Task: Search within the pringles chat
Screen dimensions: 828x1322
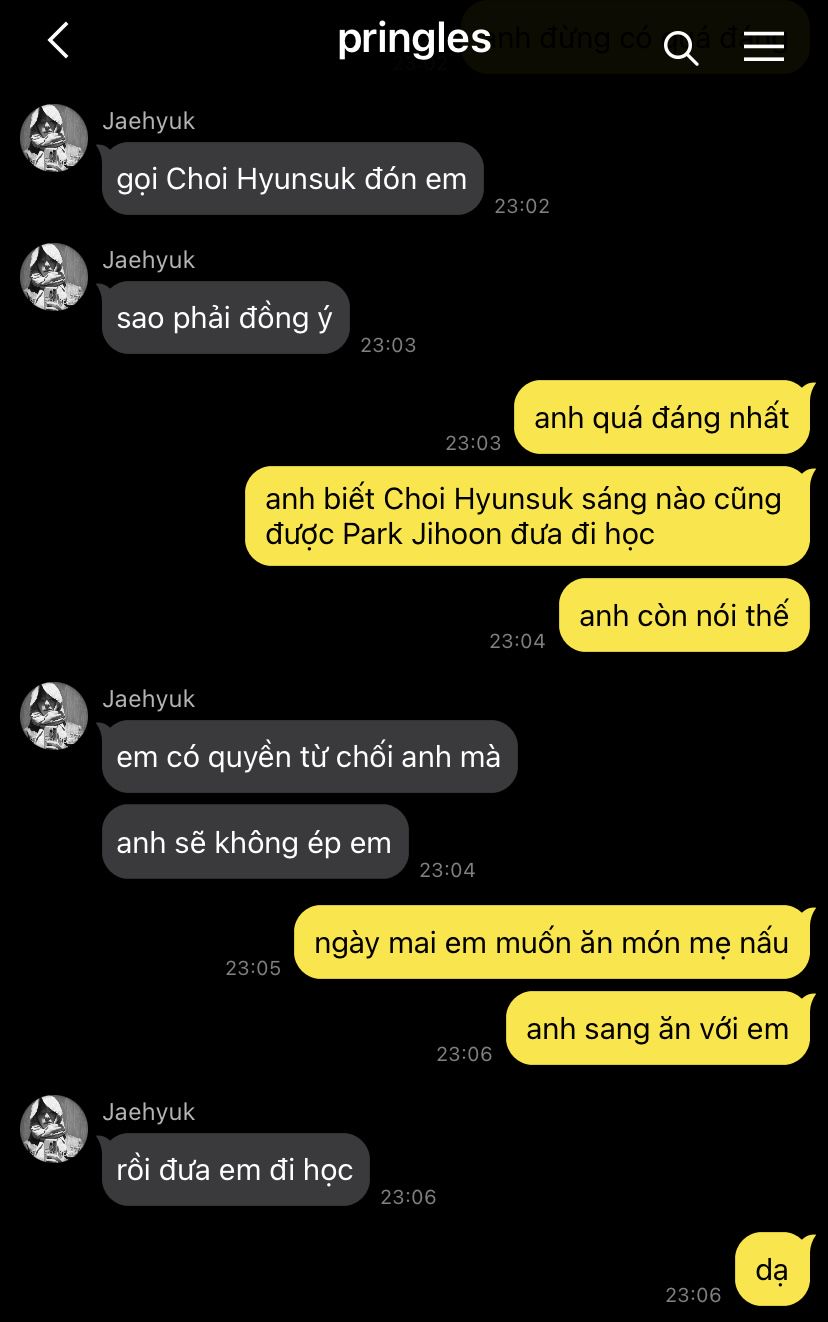Action: (680, 47)
